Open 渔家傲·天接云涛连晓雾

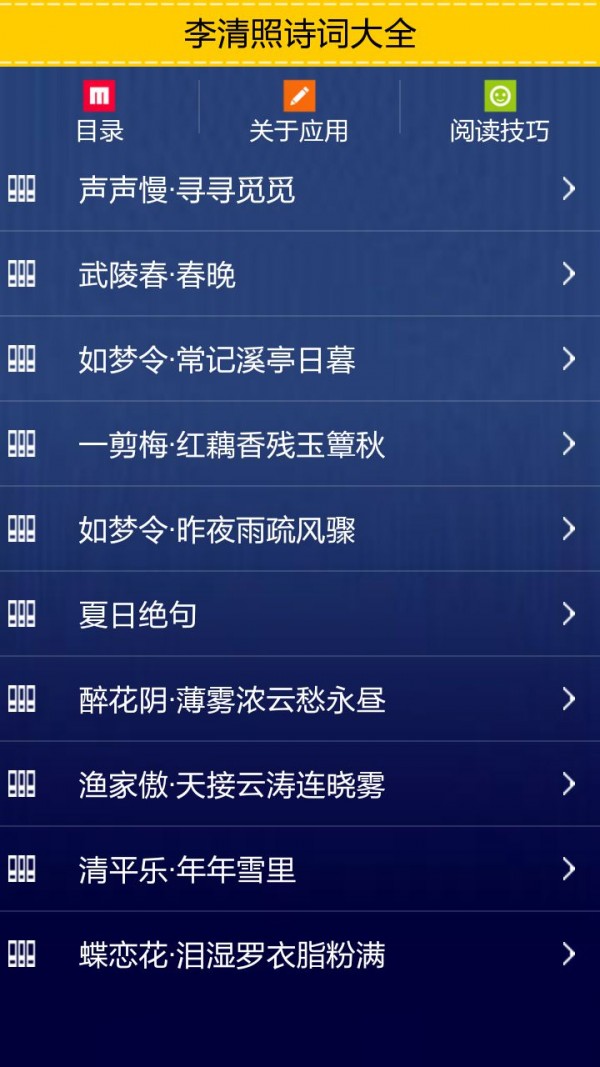[300, 784]
